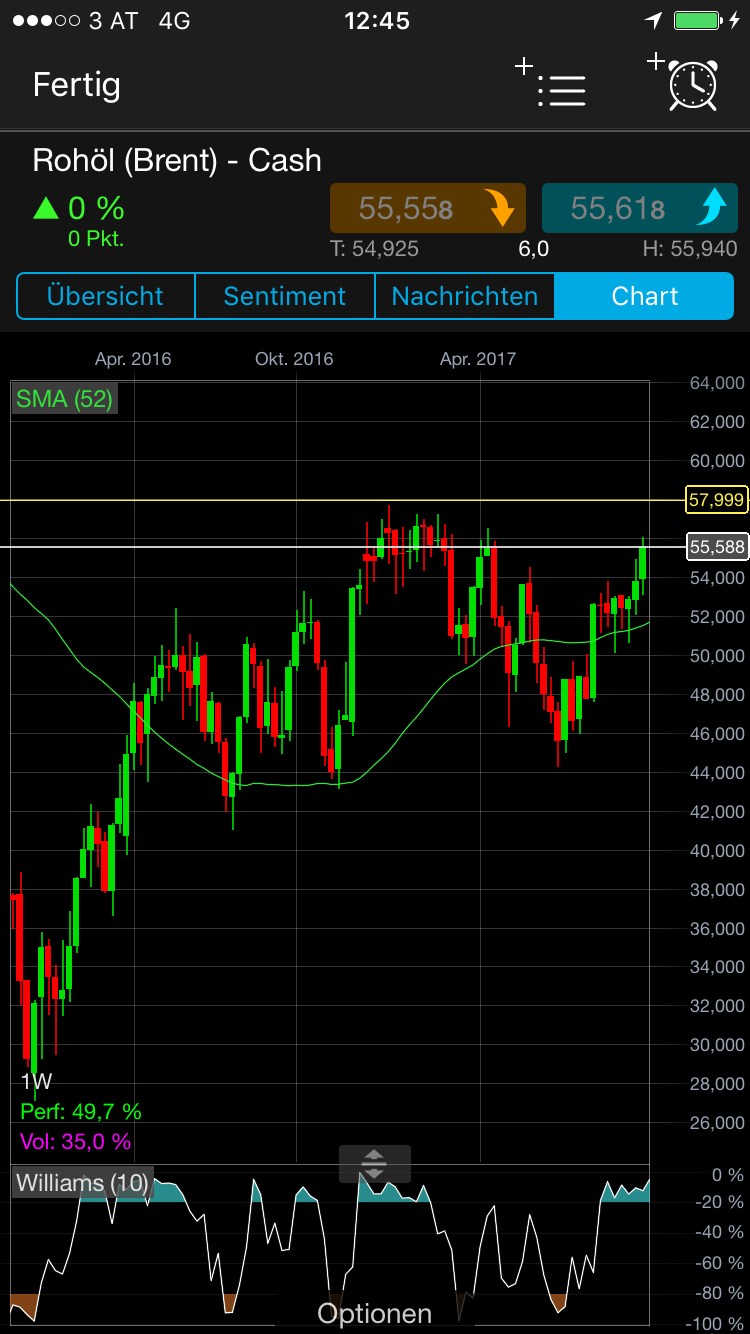This screenshot has width=750, height=1334.
Task: Select the SMA (52) indicator label
Action: click(64, 398)
